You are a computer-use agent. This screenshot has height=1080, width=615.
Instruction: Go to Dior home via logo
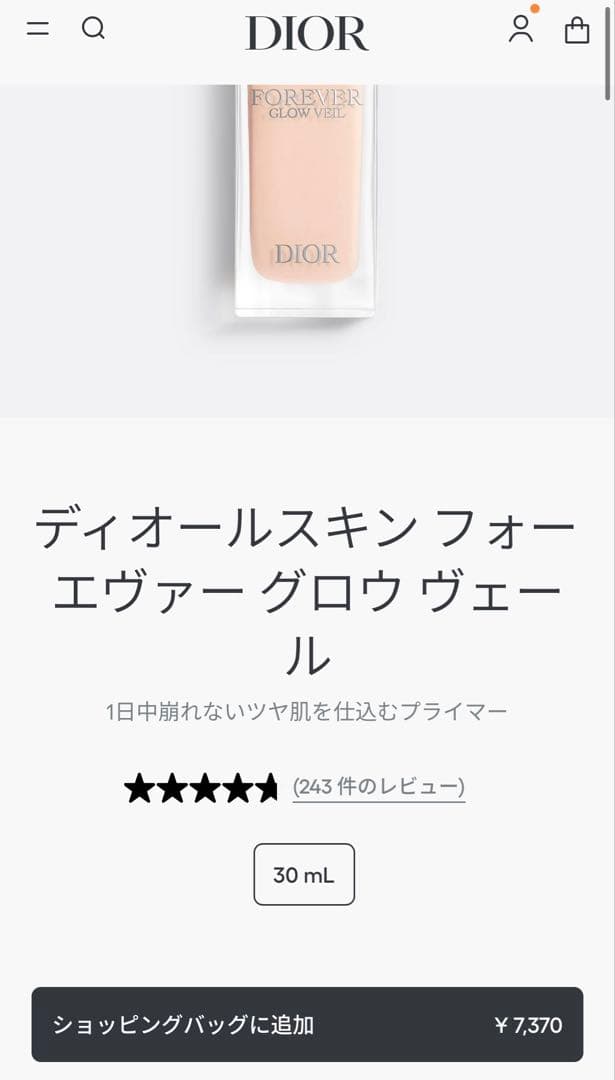coord(307,33)
